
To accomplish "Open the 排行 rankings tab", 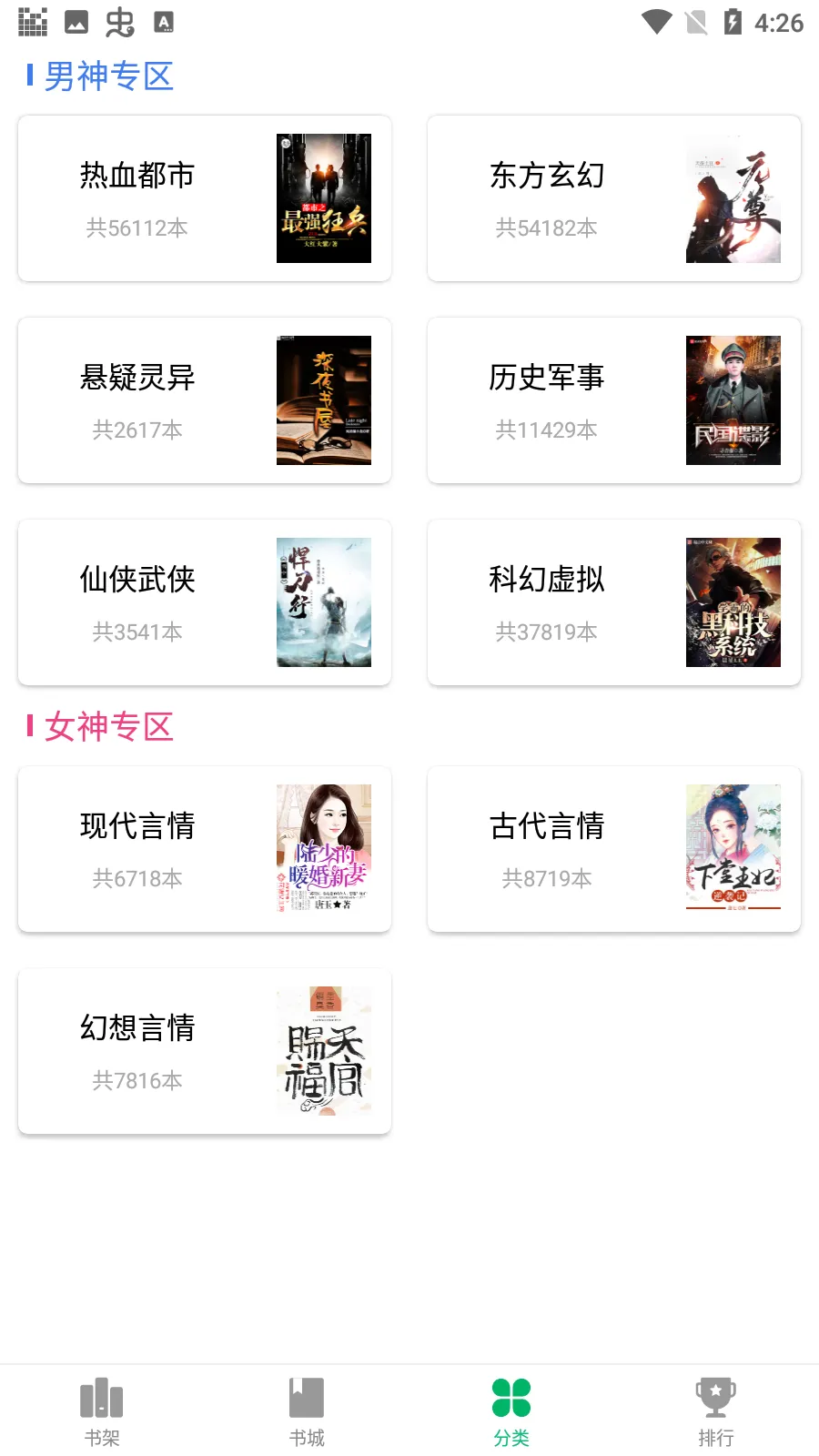I will [716, 1410].
